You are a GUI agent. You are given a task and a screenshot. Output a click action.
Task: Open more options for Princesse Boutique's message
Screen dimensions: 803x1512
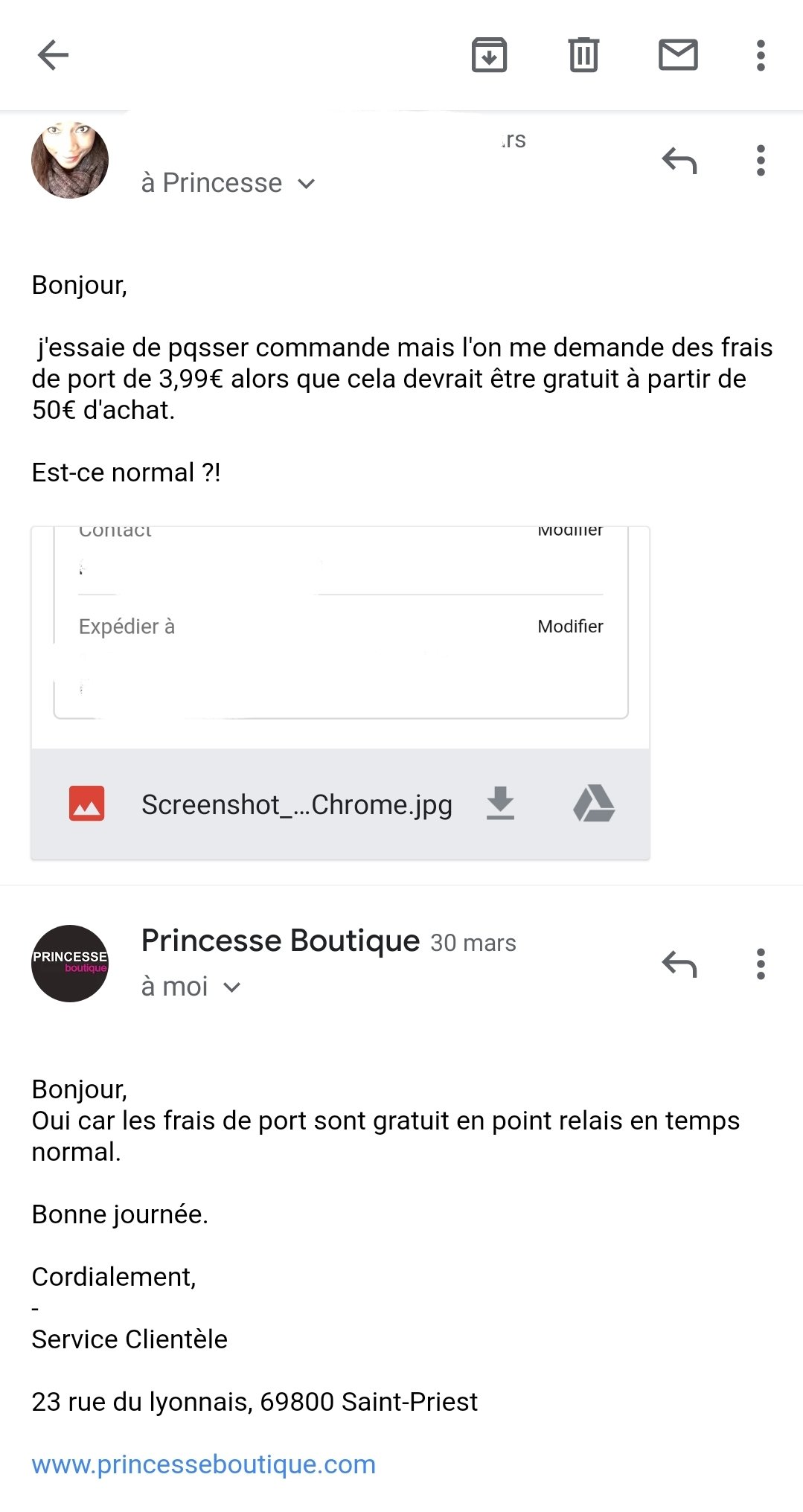[760, 964]
